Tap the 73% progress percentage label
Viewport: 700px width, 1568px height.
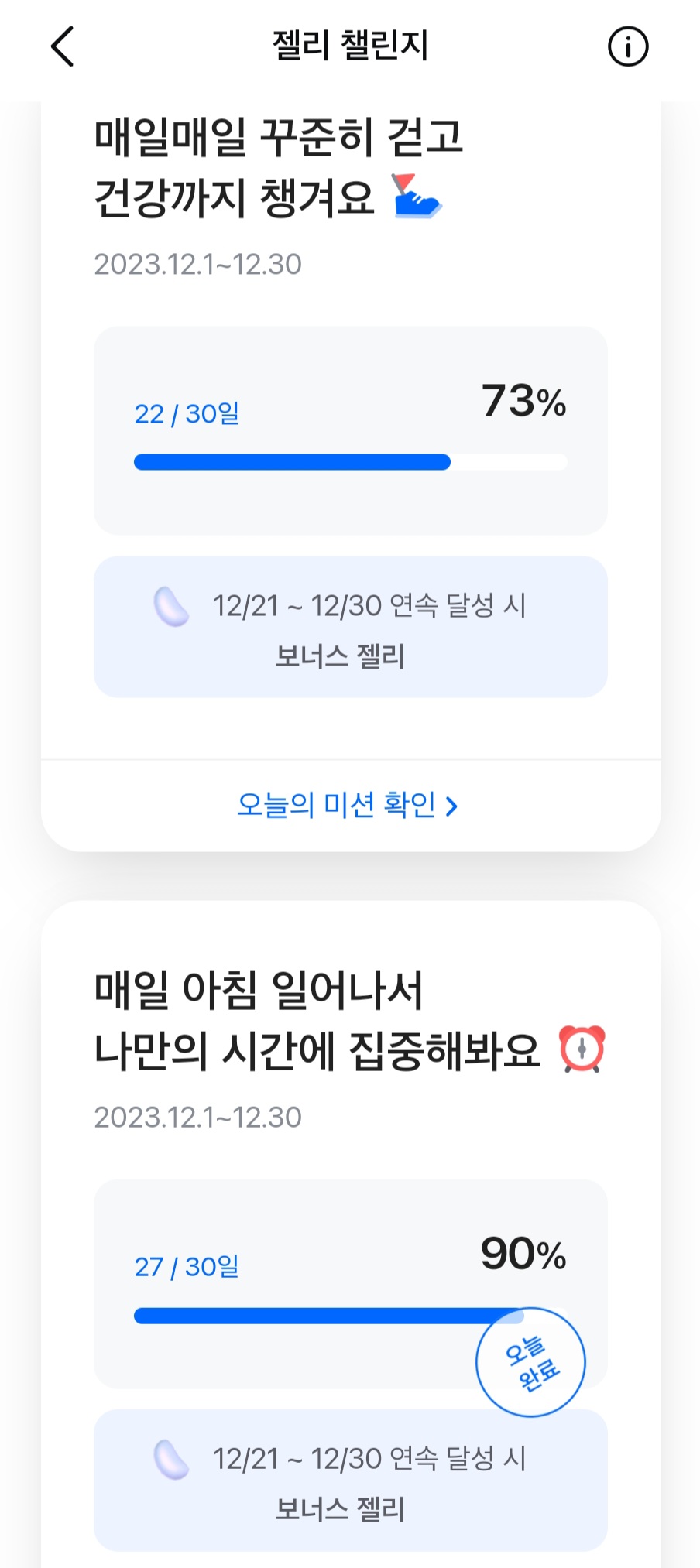coord(523,401)
